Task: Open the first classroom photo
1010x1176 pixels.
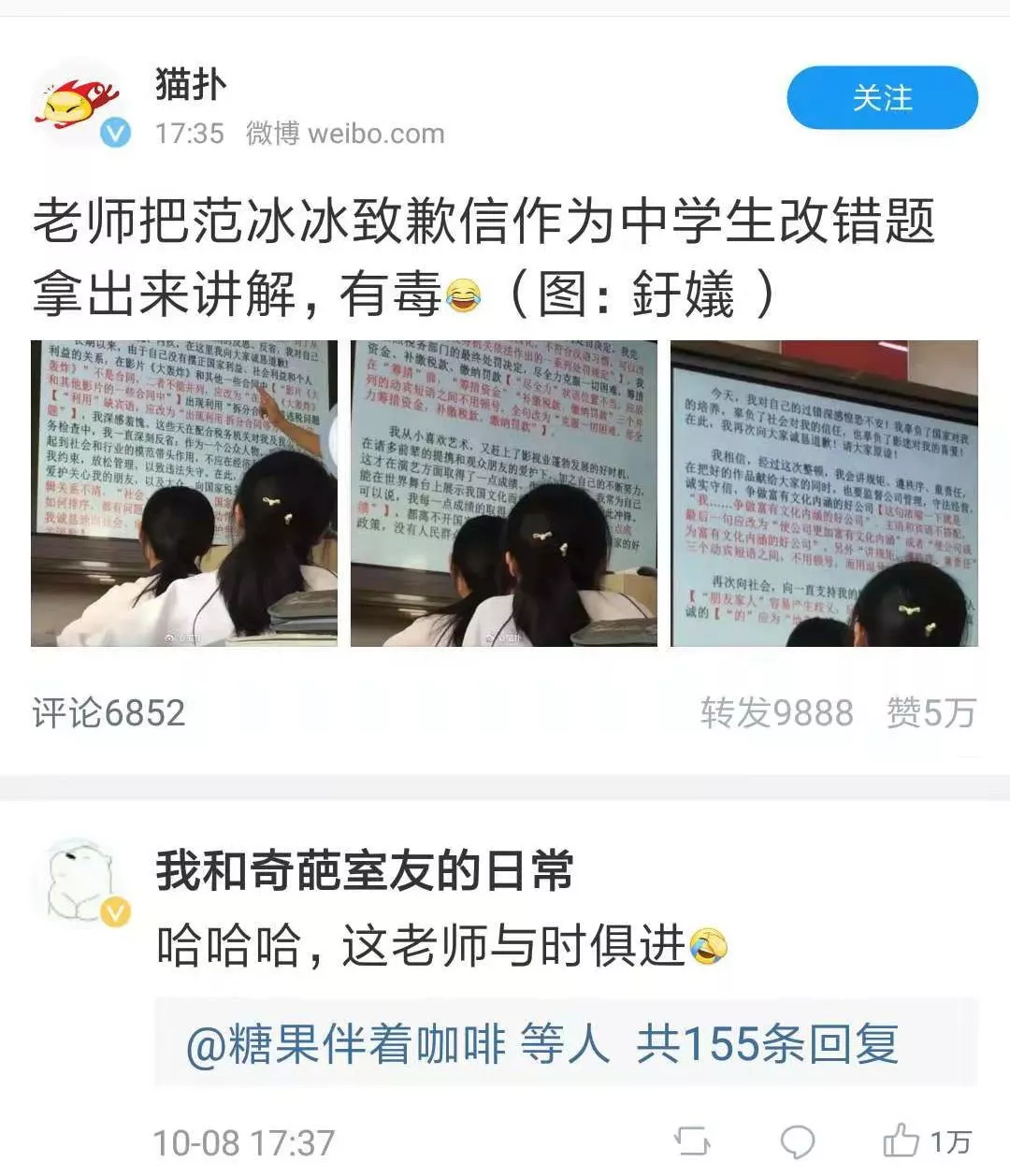Action: point(184,494)
